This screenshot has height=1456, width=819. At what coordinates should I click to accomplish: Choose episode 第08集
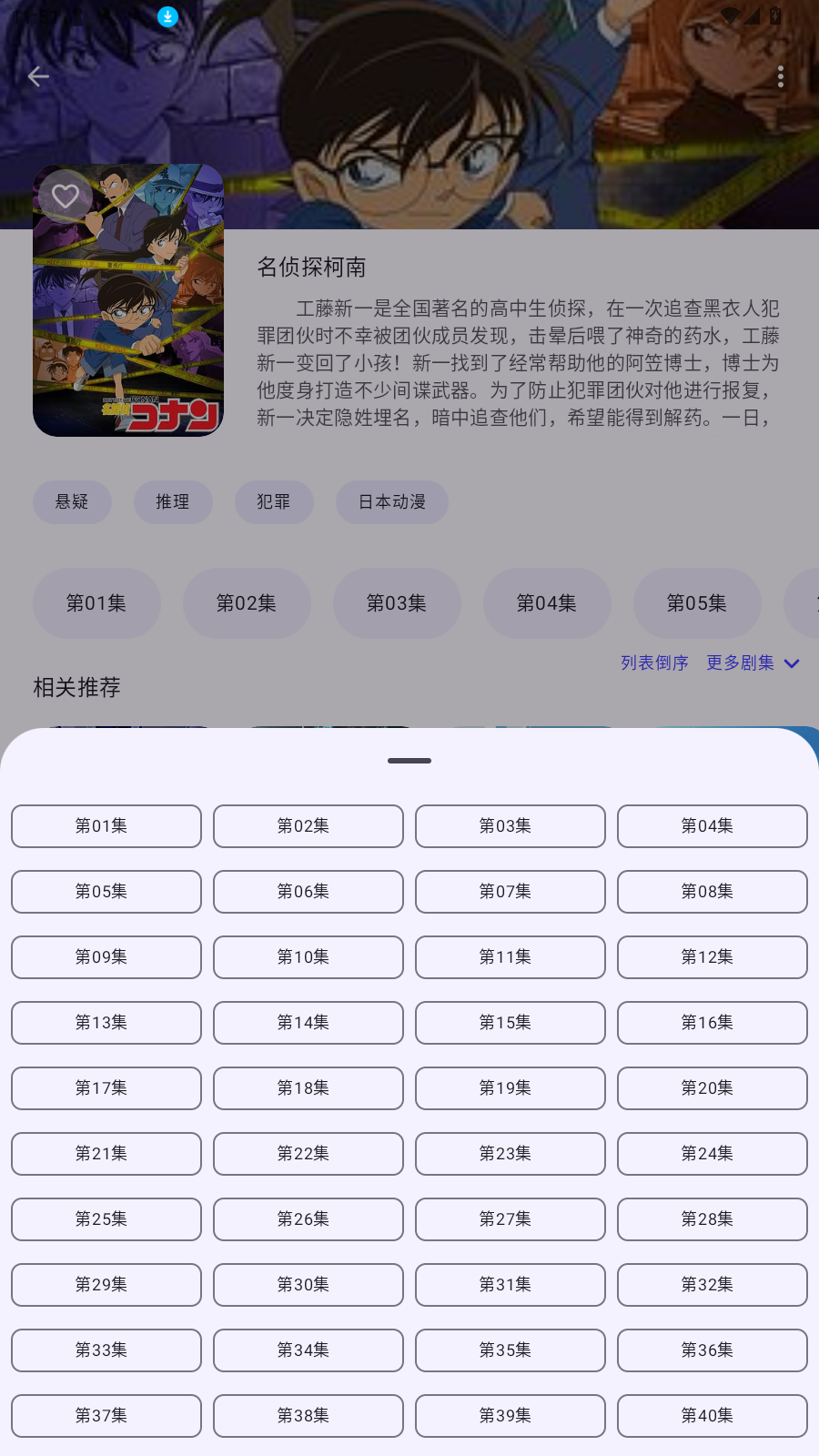[x=713, y=892]
